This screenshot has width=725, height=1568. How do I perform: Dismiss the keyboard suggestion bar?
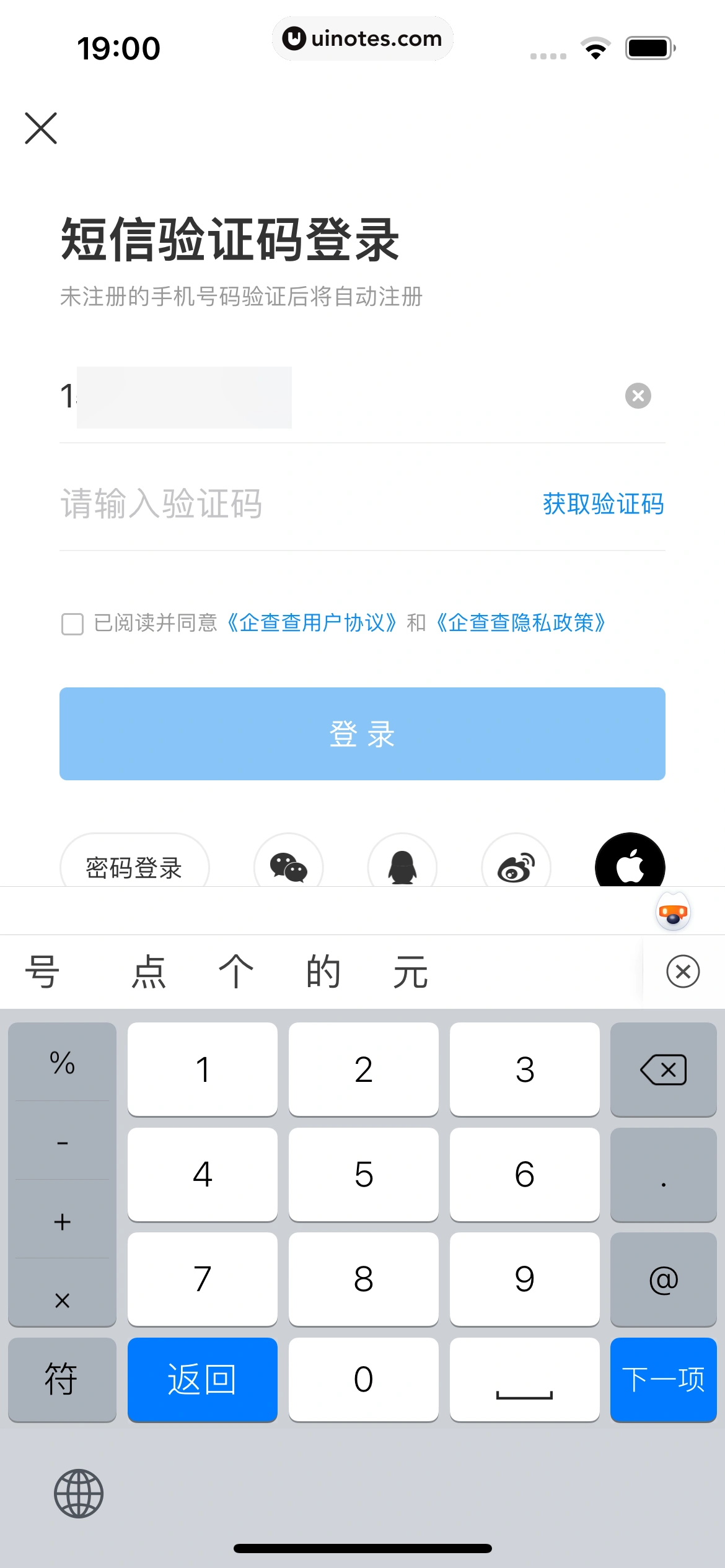tap(683, 971)
